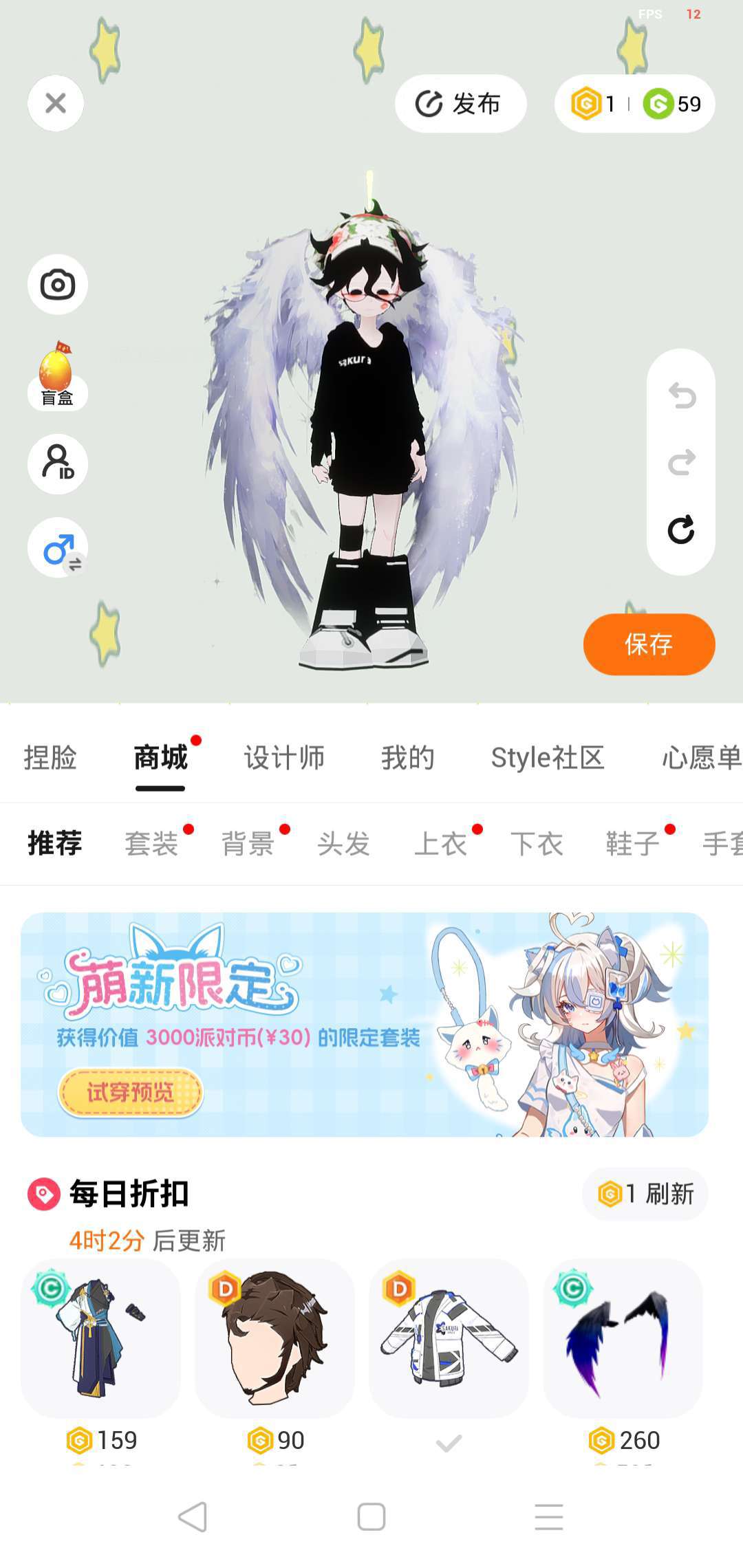Open the avatar ID icon
This screenshot has width=743, height=1568.
coord(58,464)
